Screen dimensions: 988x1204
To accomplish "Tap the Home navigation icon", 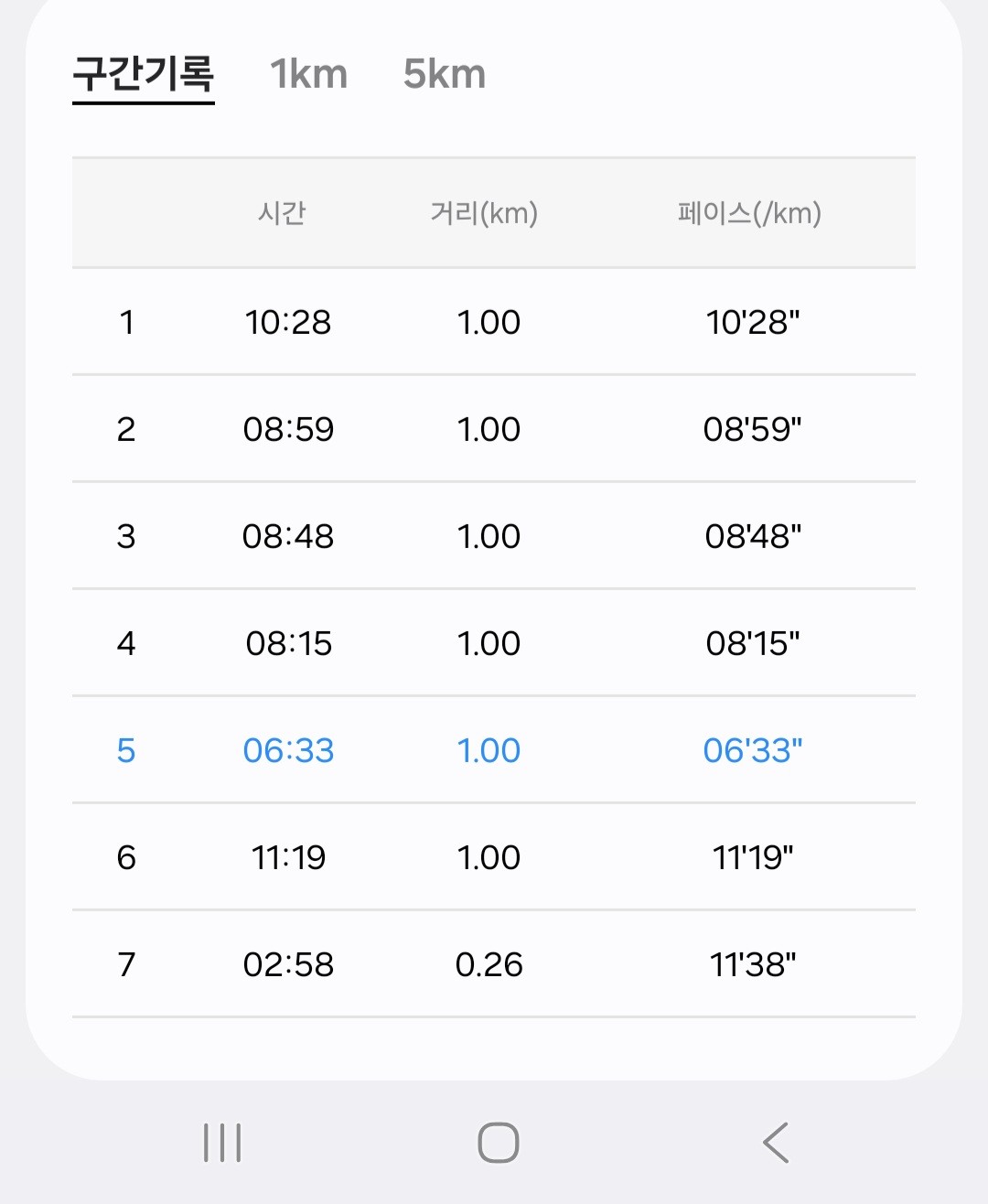I will (494, 1140).
